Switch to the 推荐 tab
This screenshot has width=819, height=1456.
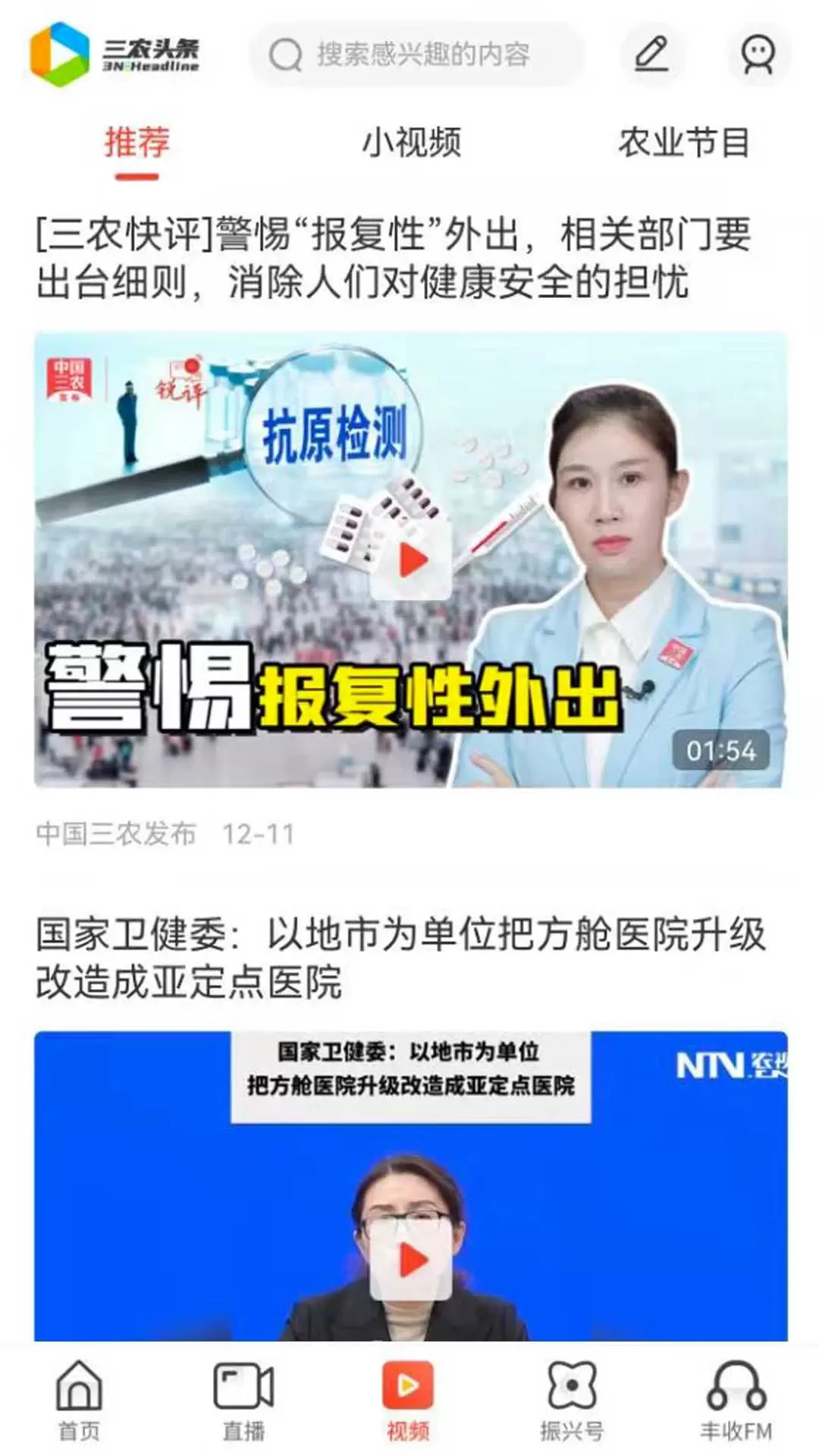click(137, 143)
